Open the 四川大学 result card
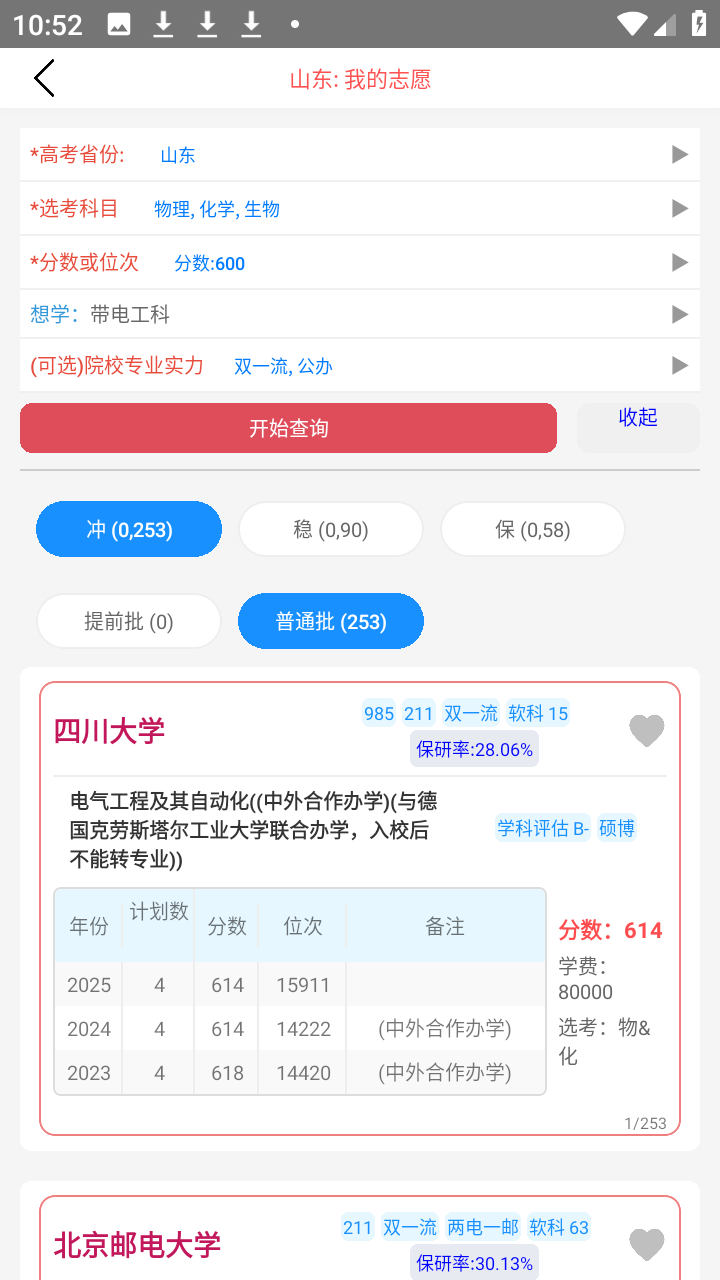This screenshot has height=1280, width=720. tap(110, 732)
